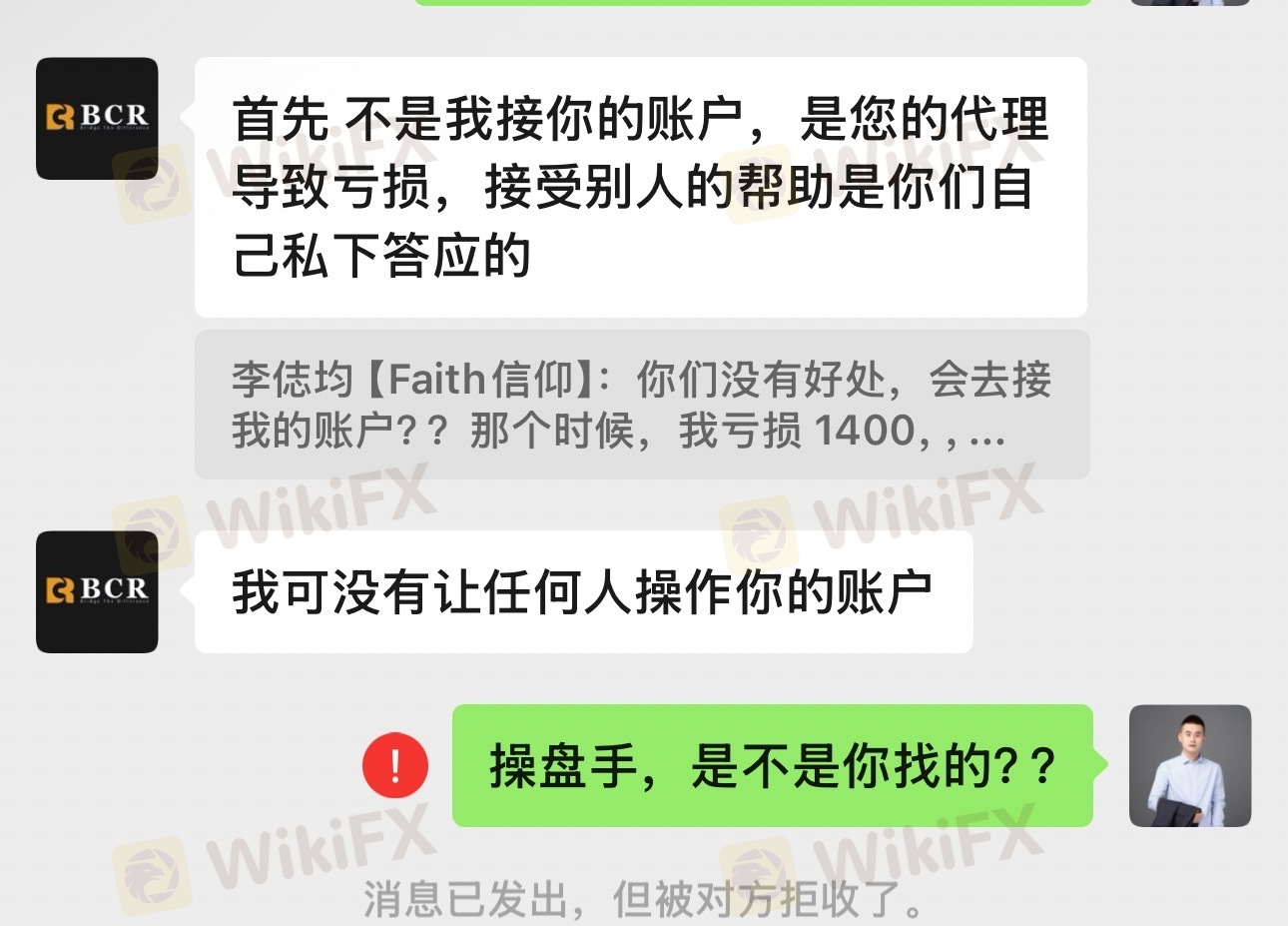Open your own profile photo beside '操盘手，是不是你找的??'

pos(1189,766)
